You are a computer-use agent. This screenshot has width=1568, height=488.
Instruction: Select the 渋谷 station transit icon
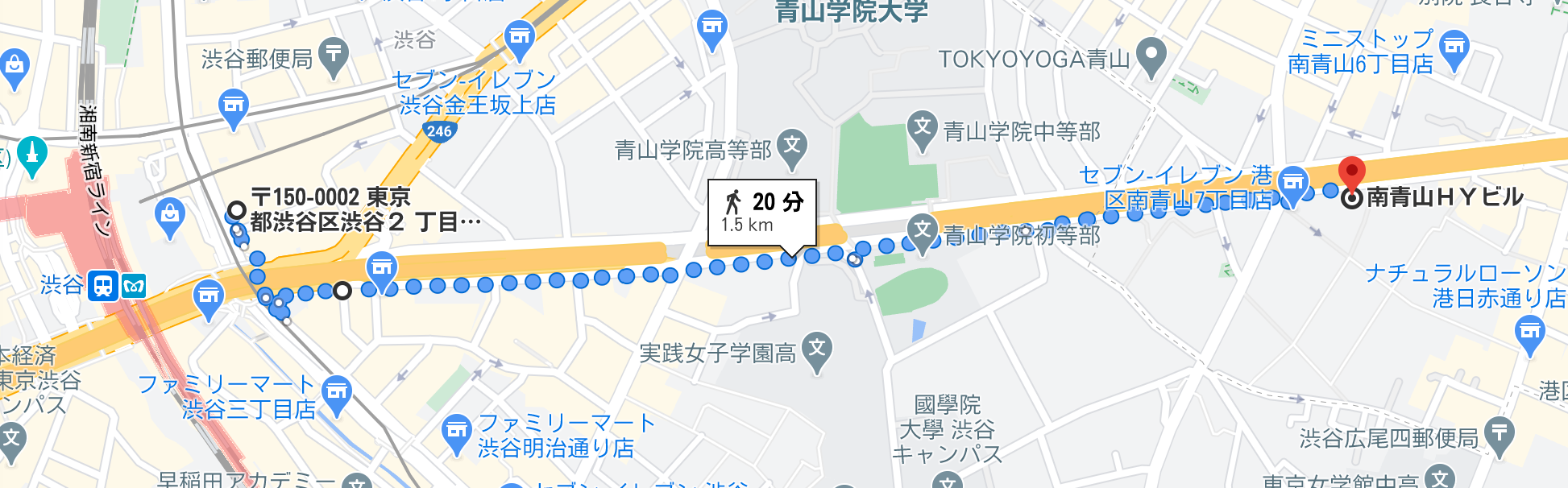pos(104,285)
